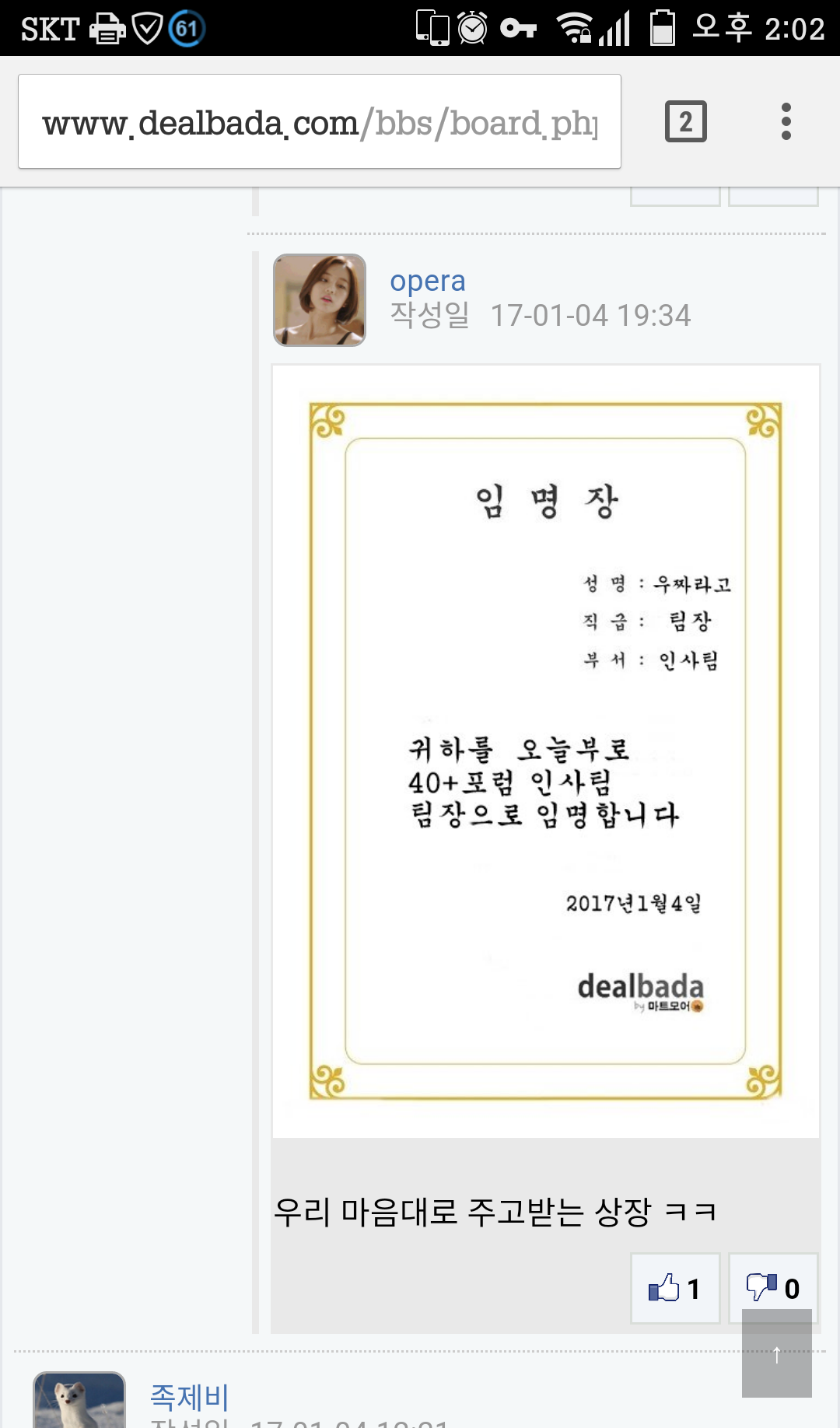
Task: Open the tab switcher showing 2 tabs
Action: click(686, 121)
